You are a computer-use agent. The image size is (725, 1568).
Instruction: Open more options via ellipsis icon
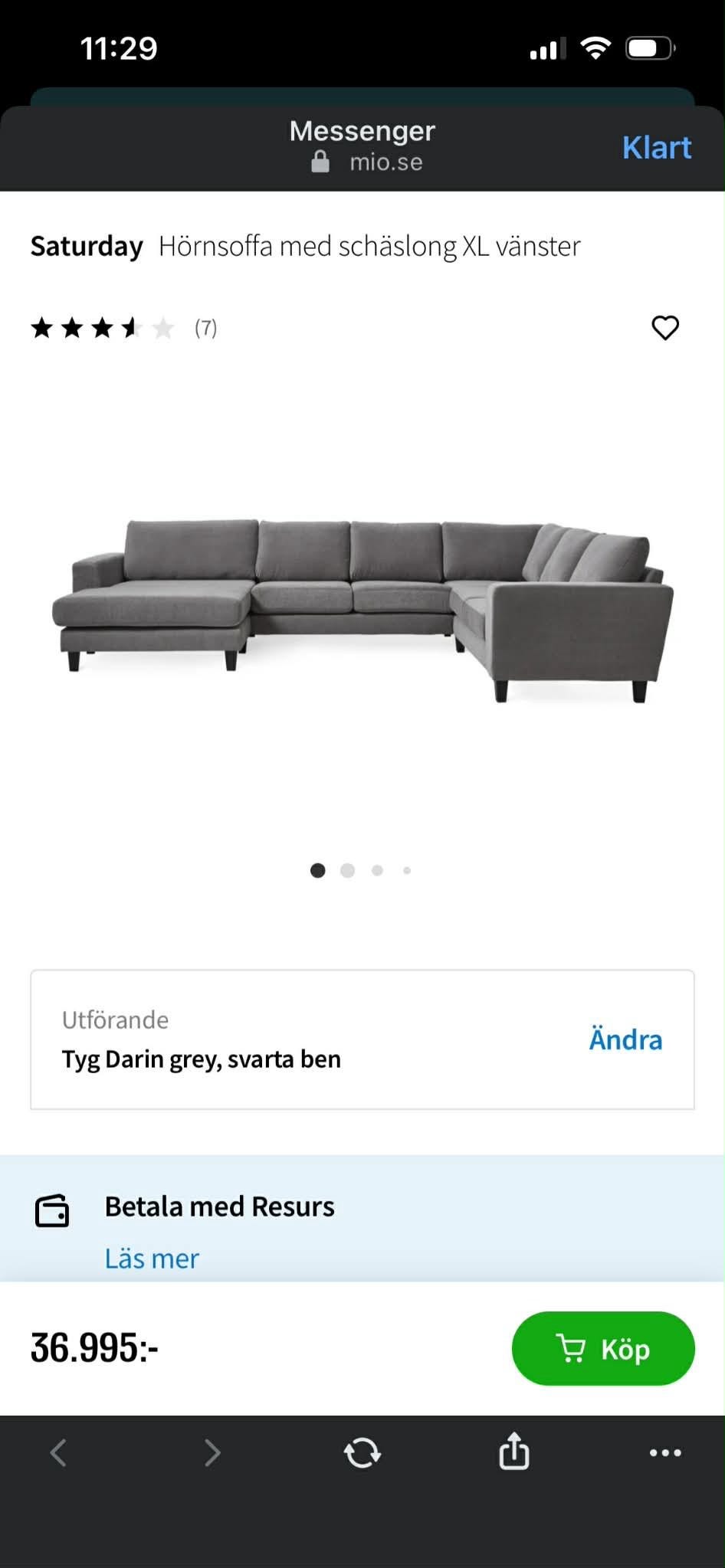pyautogui.click(x=666, y=1452)
